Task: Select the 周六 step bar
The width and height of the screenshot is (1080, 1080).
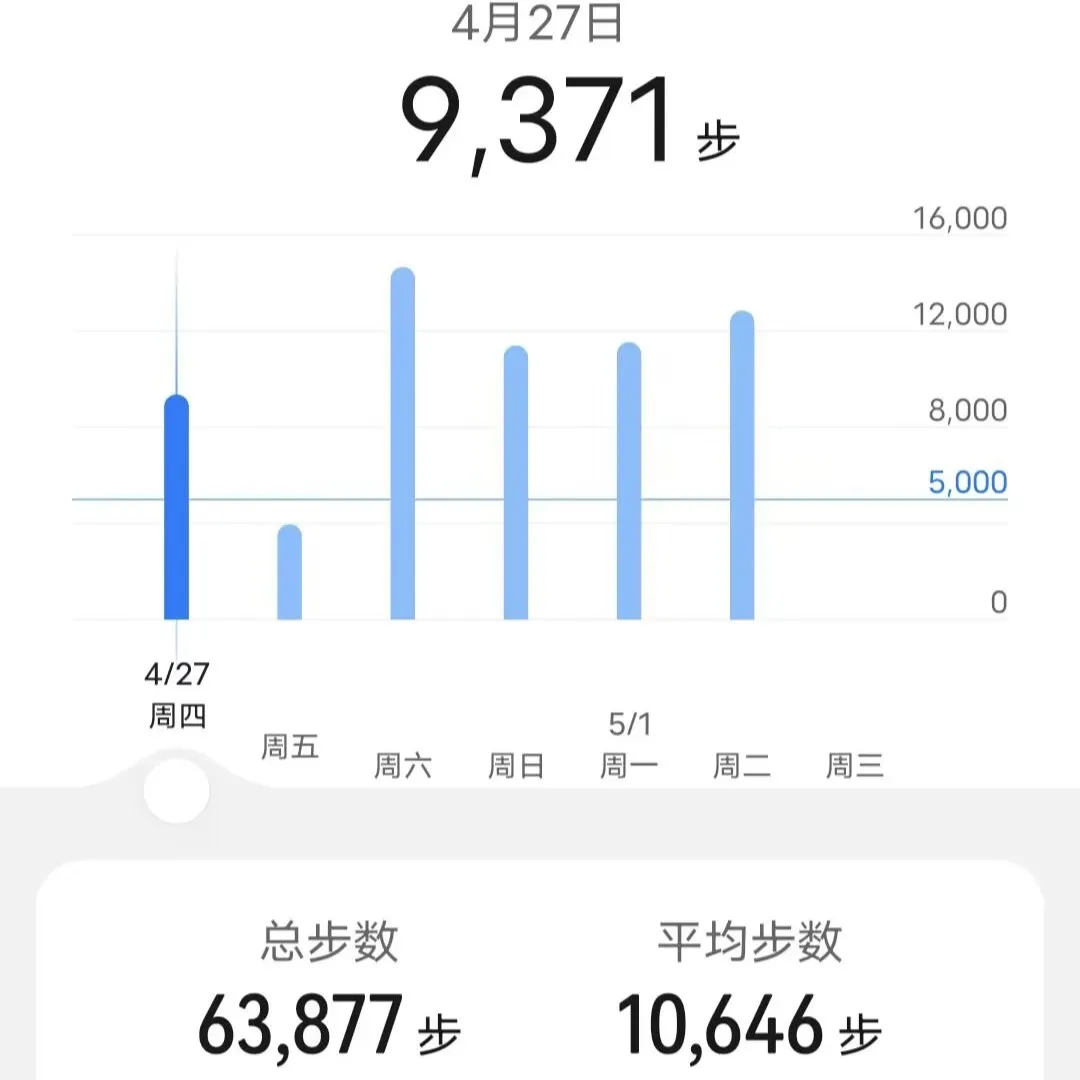Action: [402, 444]
